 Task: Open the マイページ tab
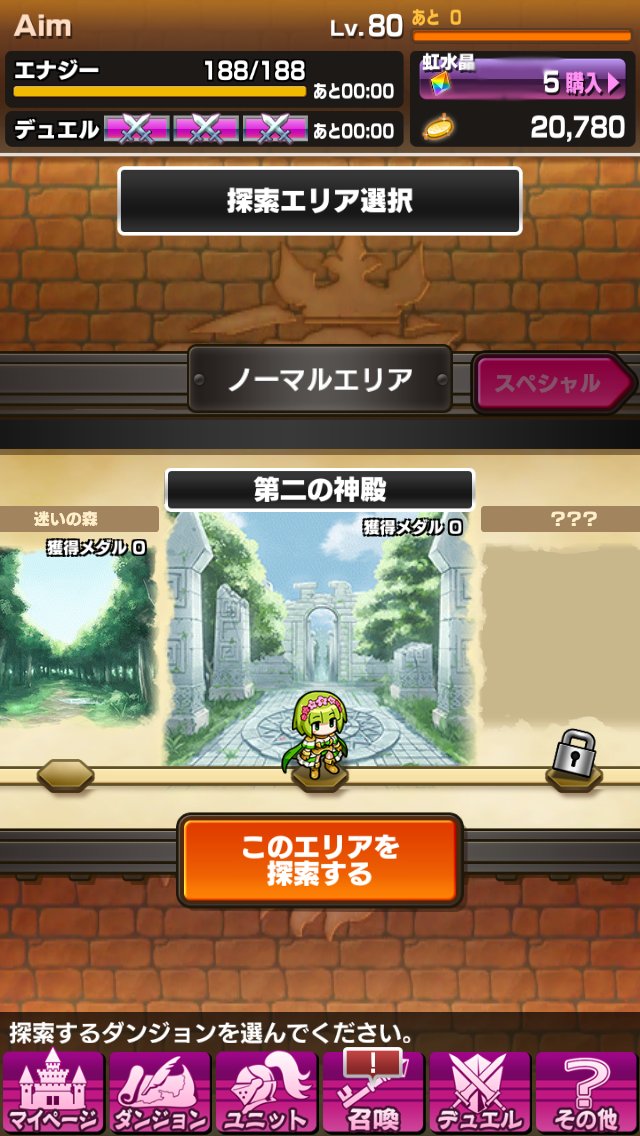click(54, 1092)
